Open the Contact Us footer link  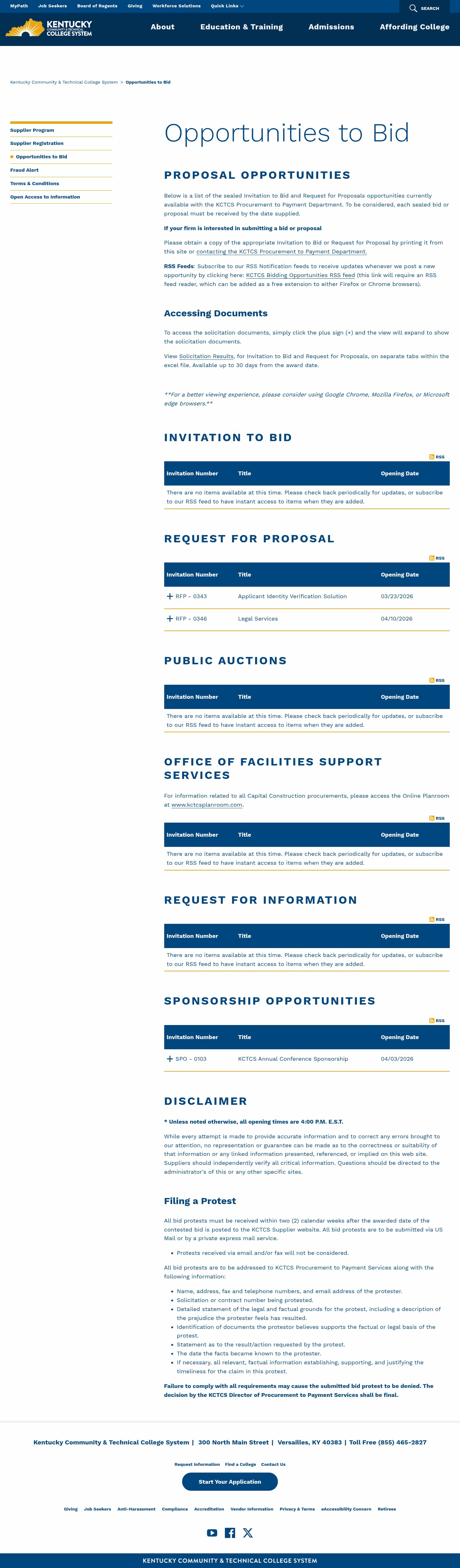click(x=273, y=1465)
